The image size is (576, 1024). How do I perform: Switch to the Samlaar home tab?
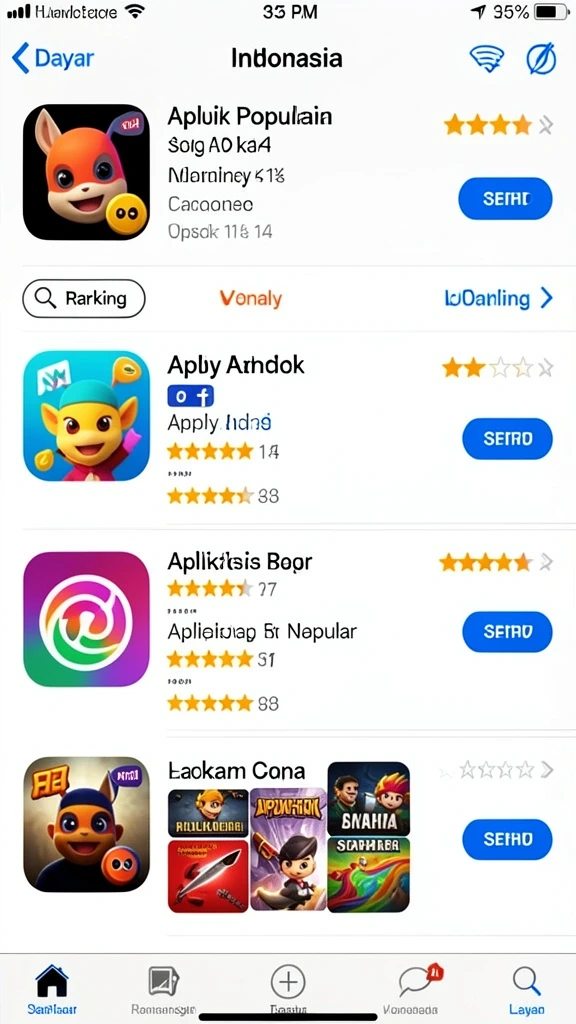(x=52, y=989)
